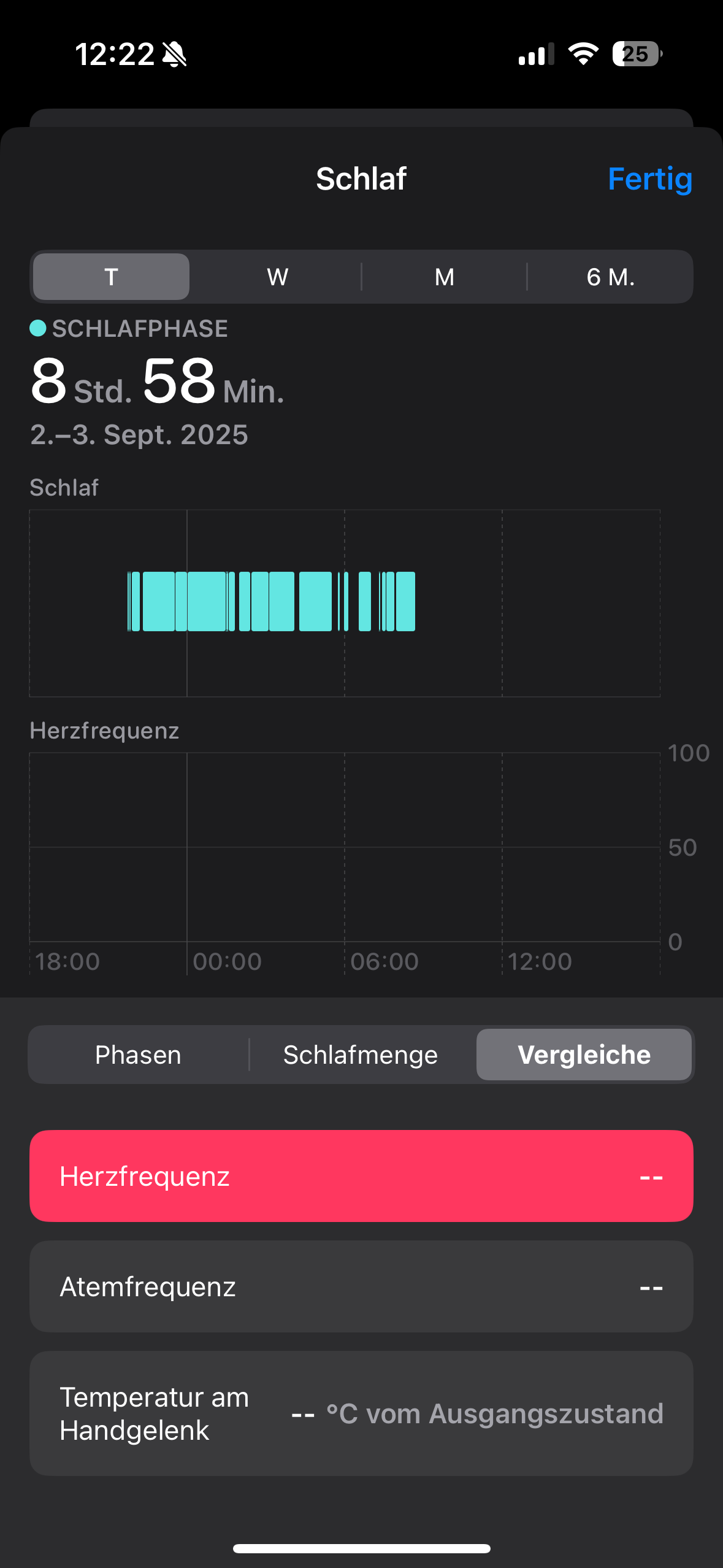The image size is (723, 1568).
Task: Select the Herzfrequenz comparison row
Action: [361, 1176]
